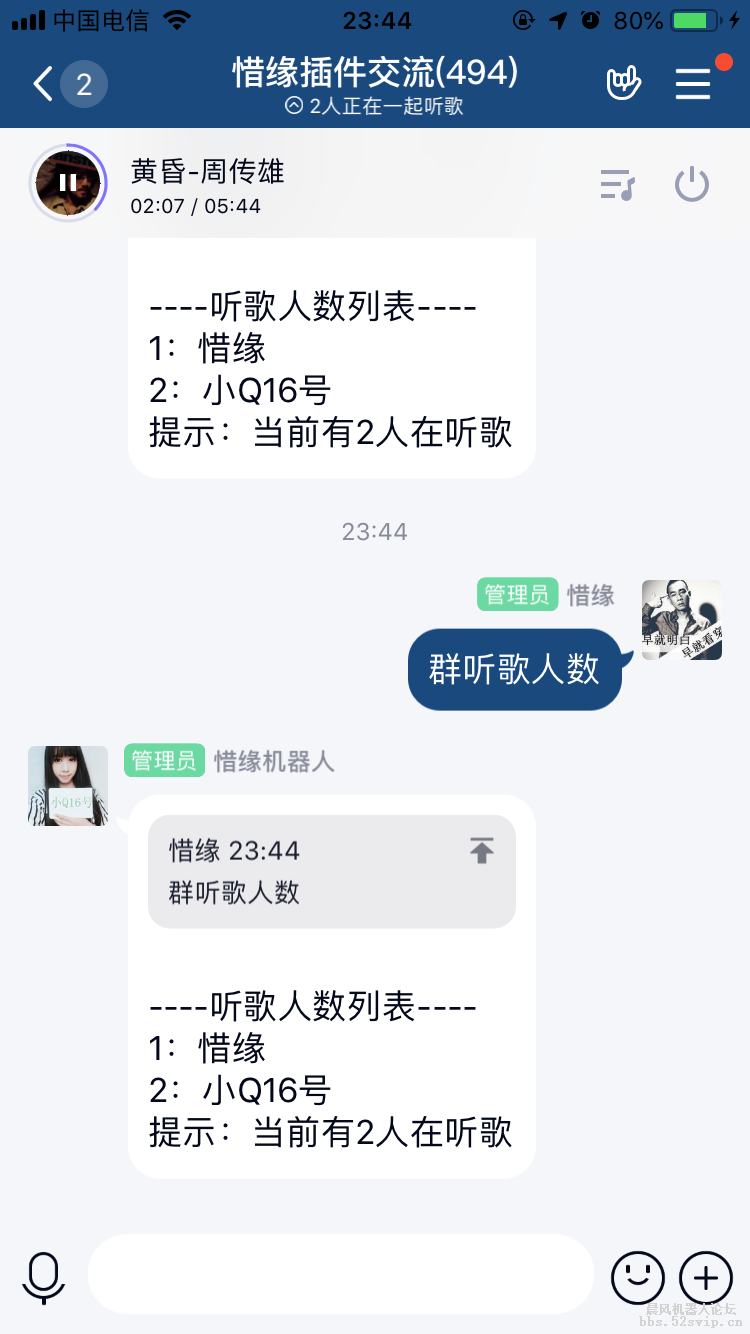Image resolution: width=750 pixels, height=1334 pixels.
Task: Tap the 群听歌人数 chat bubble
Action: [514, 668]
